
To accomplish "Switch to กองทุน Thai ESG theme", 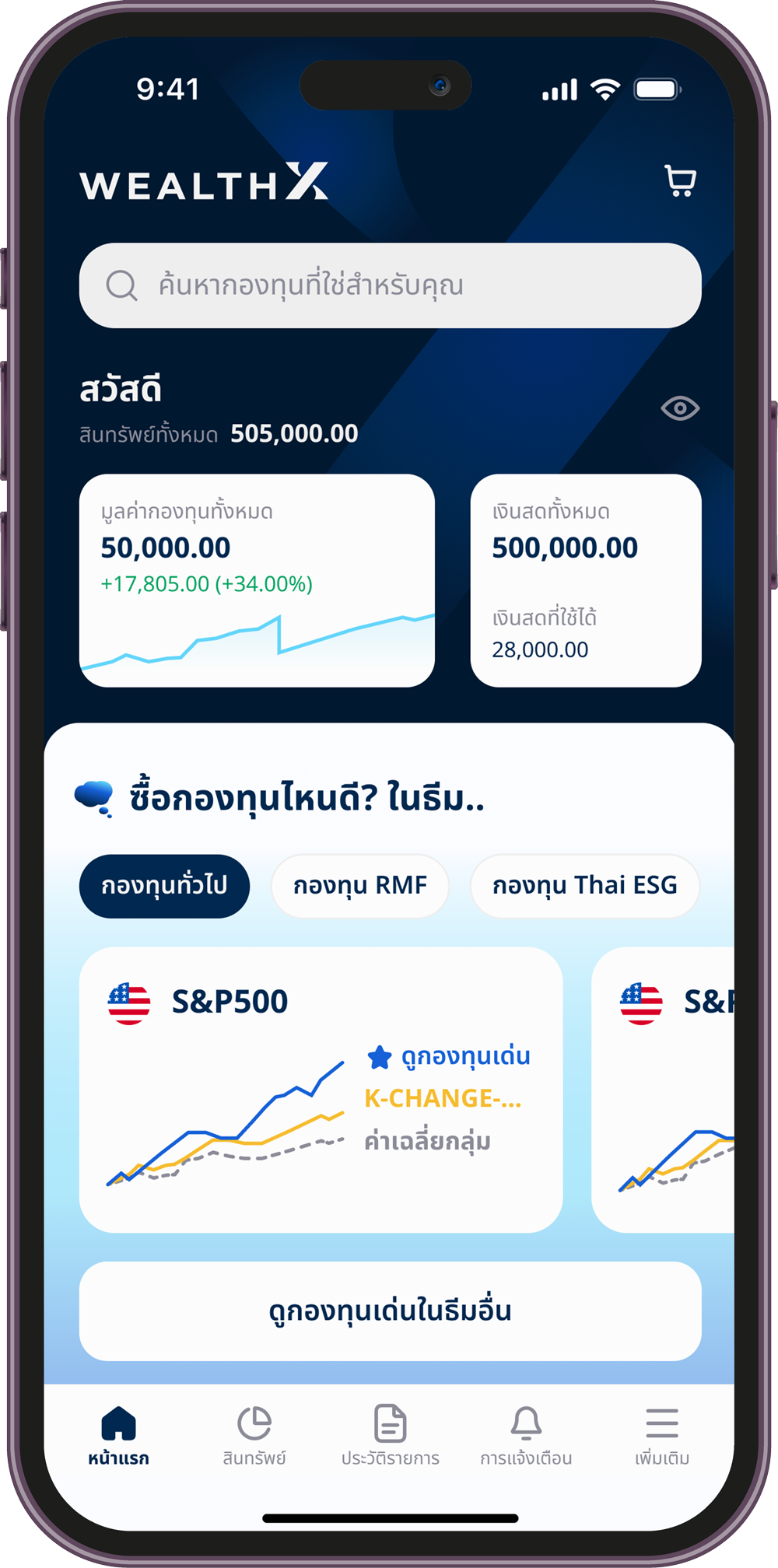I will click(x=584, y=885).
